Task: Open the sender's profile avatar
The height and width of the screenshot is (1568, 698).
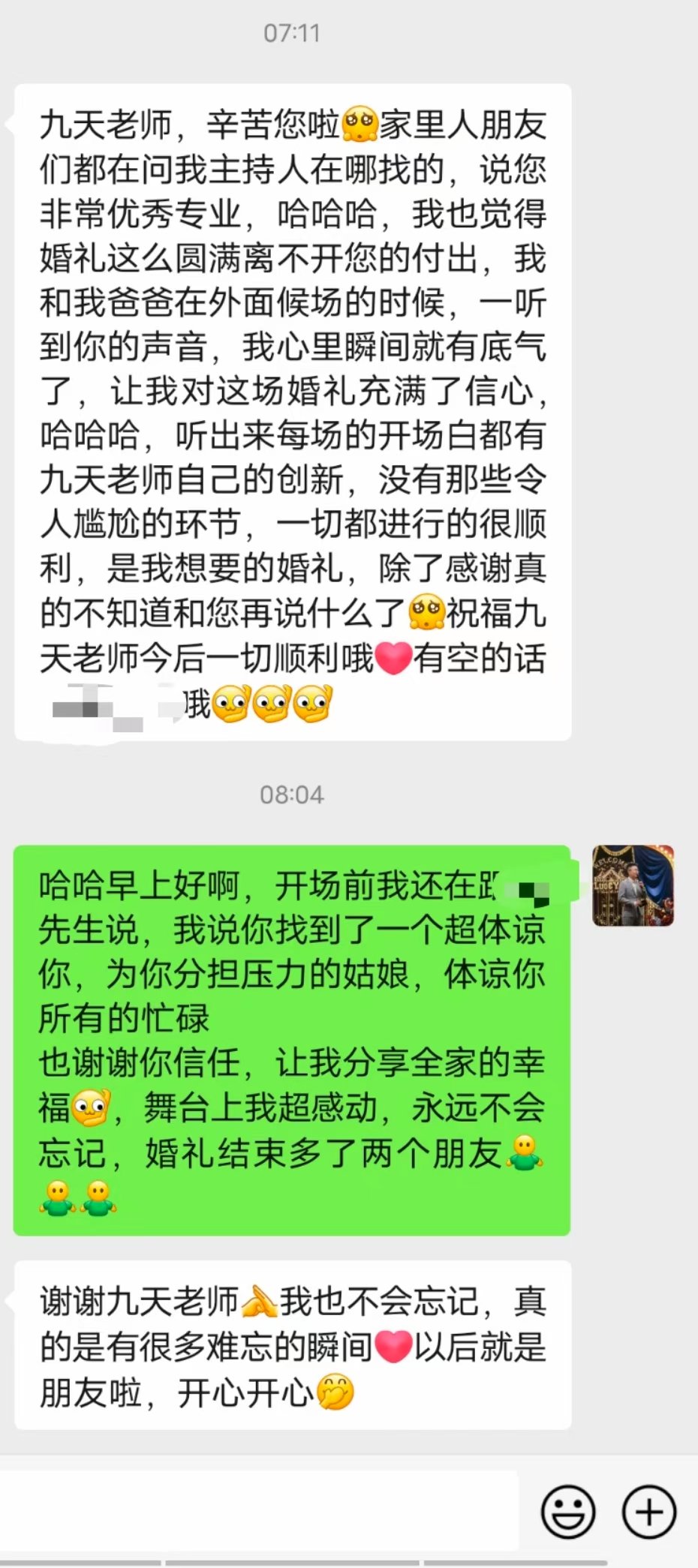Action: (x=633, y=885)
